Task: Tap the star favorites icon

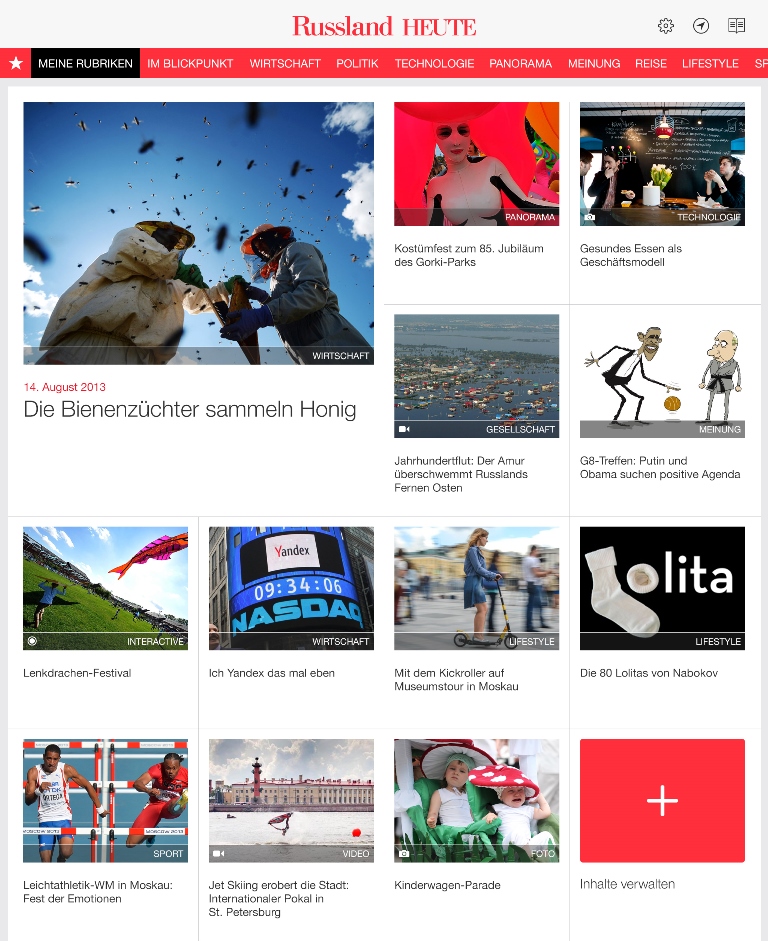Action: [15, 63]
